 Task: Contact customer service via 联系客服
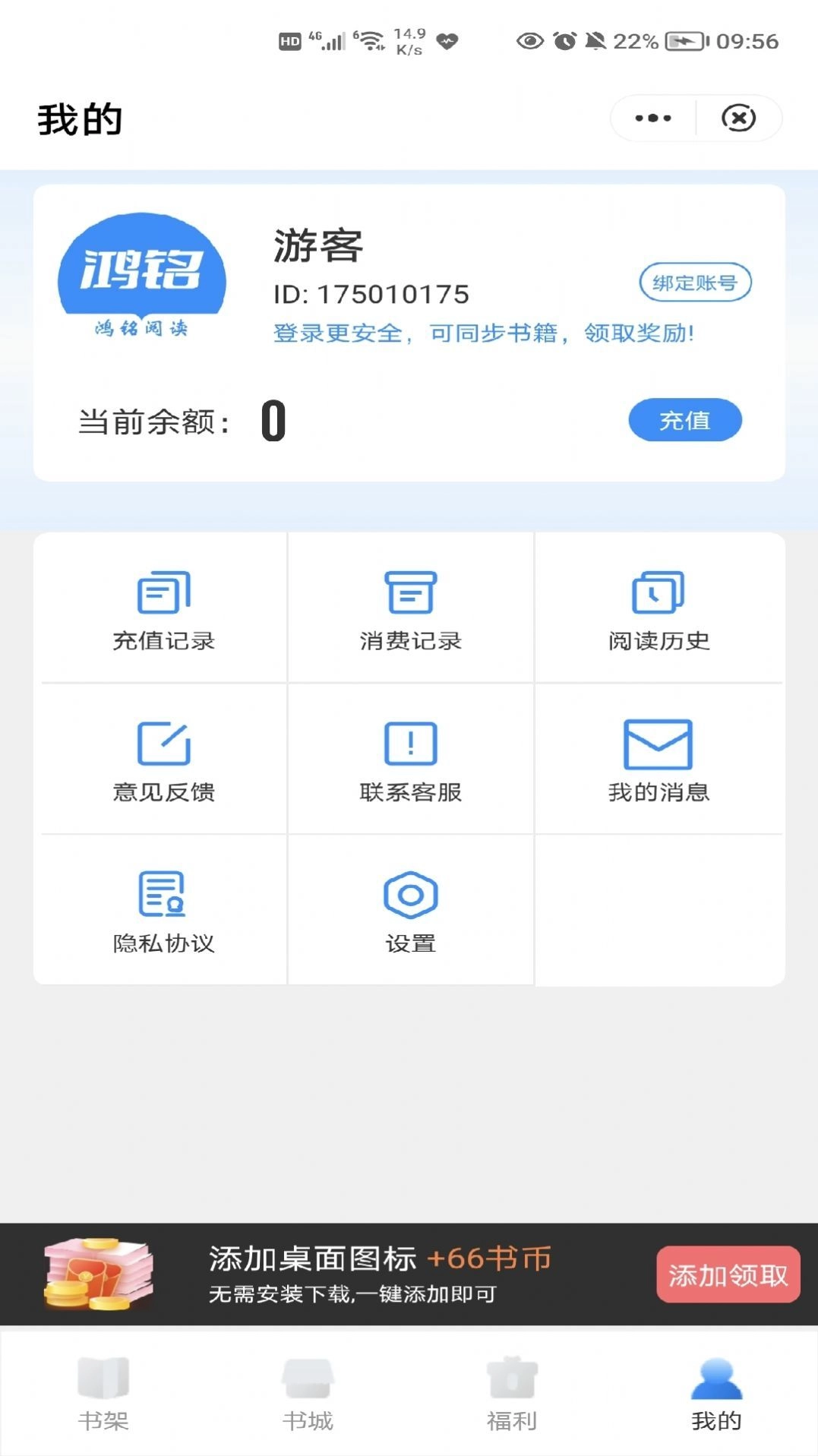[410, 760]
